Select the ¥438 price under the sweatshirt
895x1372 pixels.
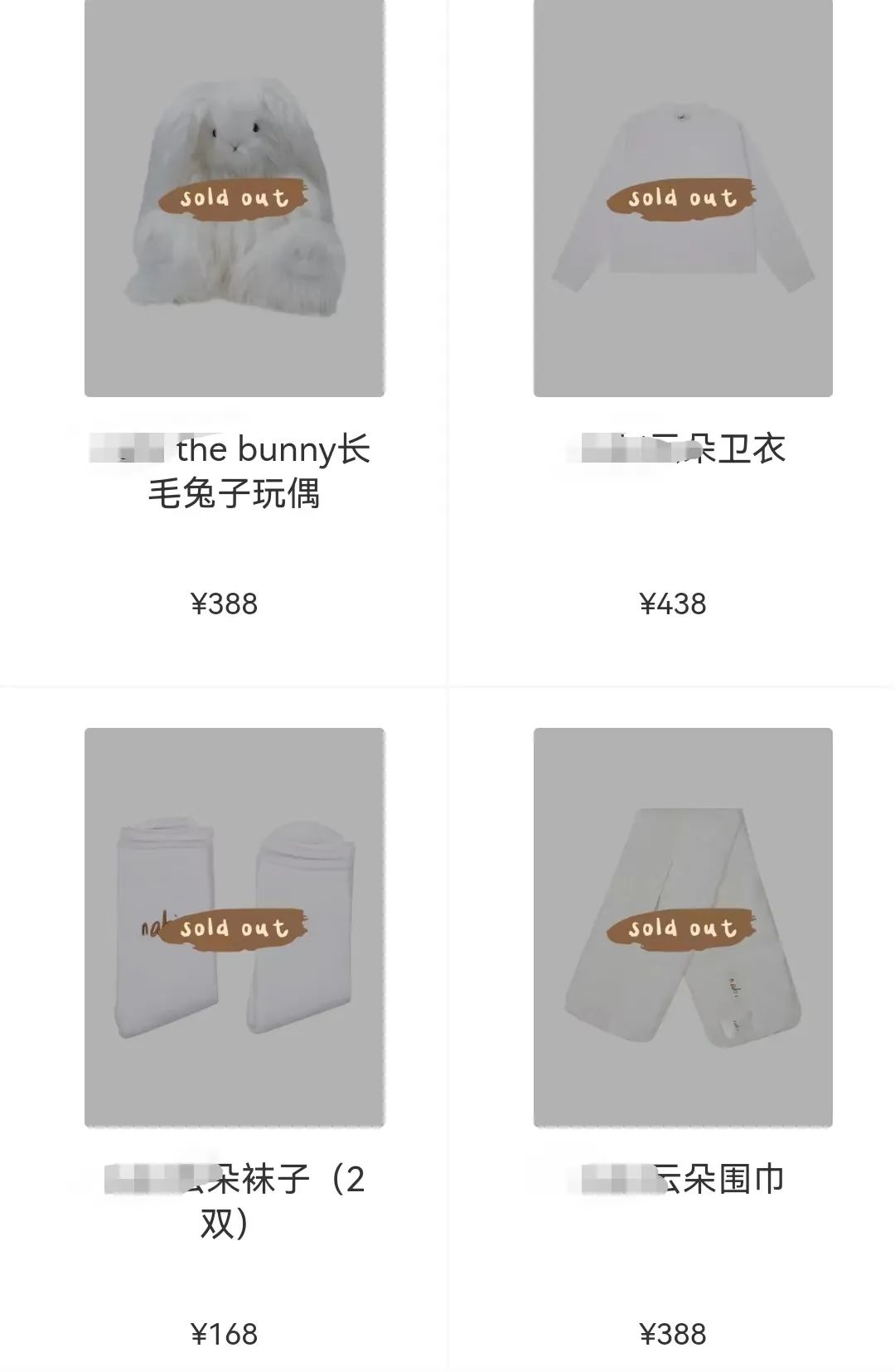673,604
